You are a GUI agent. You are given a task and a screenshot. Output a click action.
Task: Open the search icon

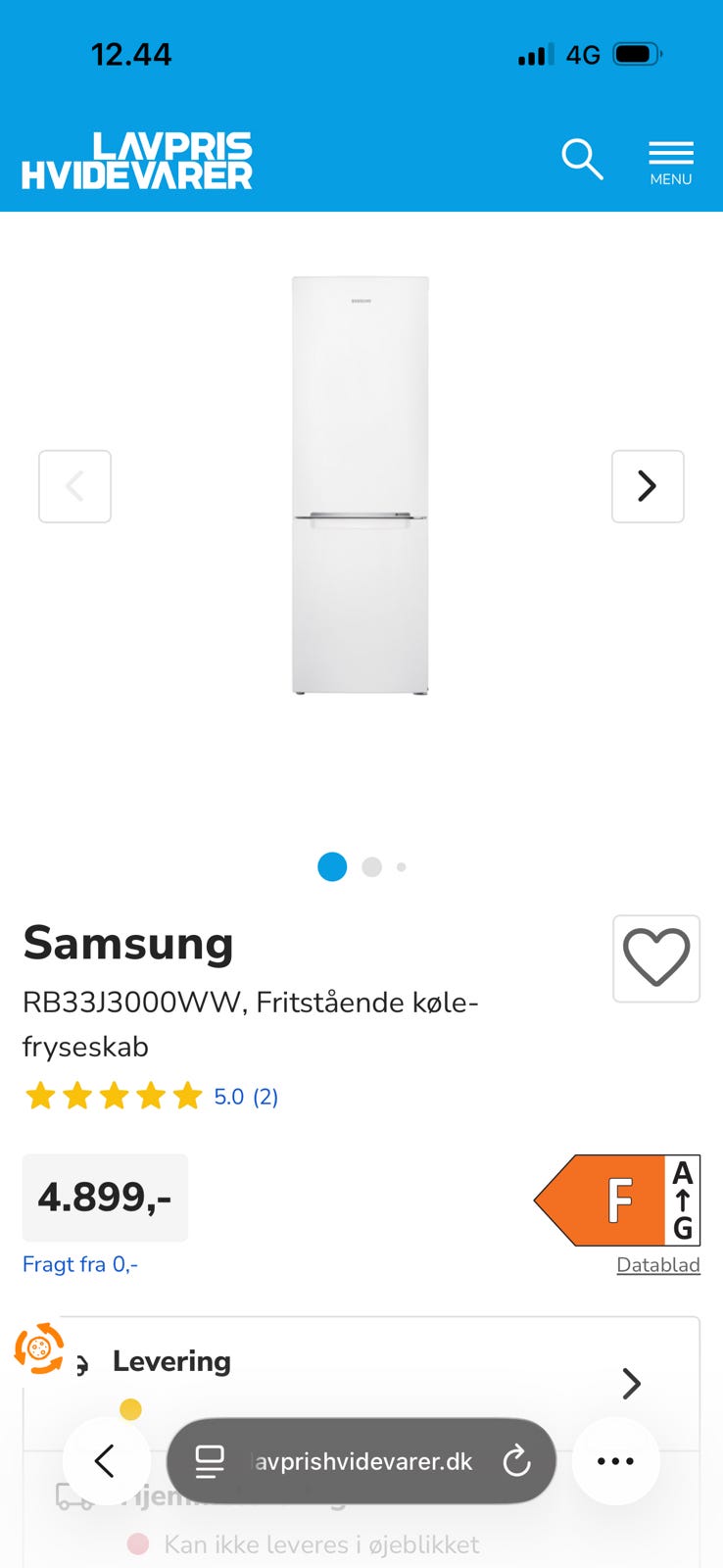click(x=582, y=160)
